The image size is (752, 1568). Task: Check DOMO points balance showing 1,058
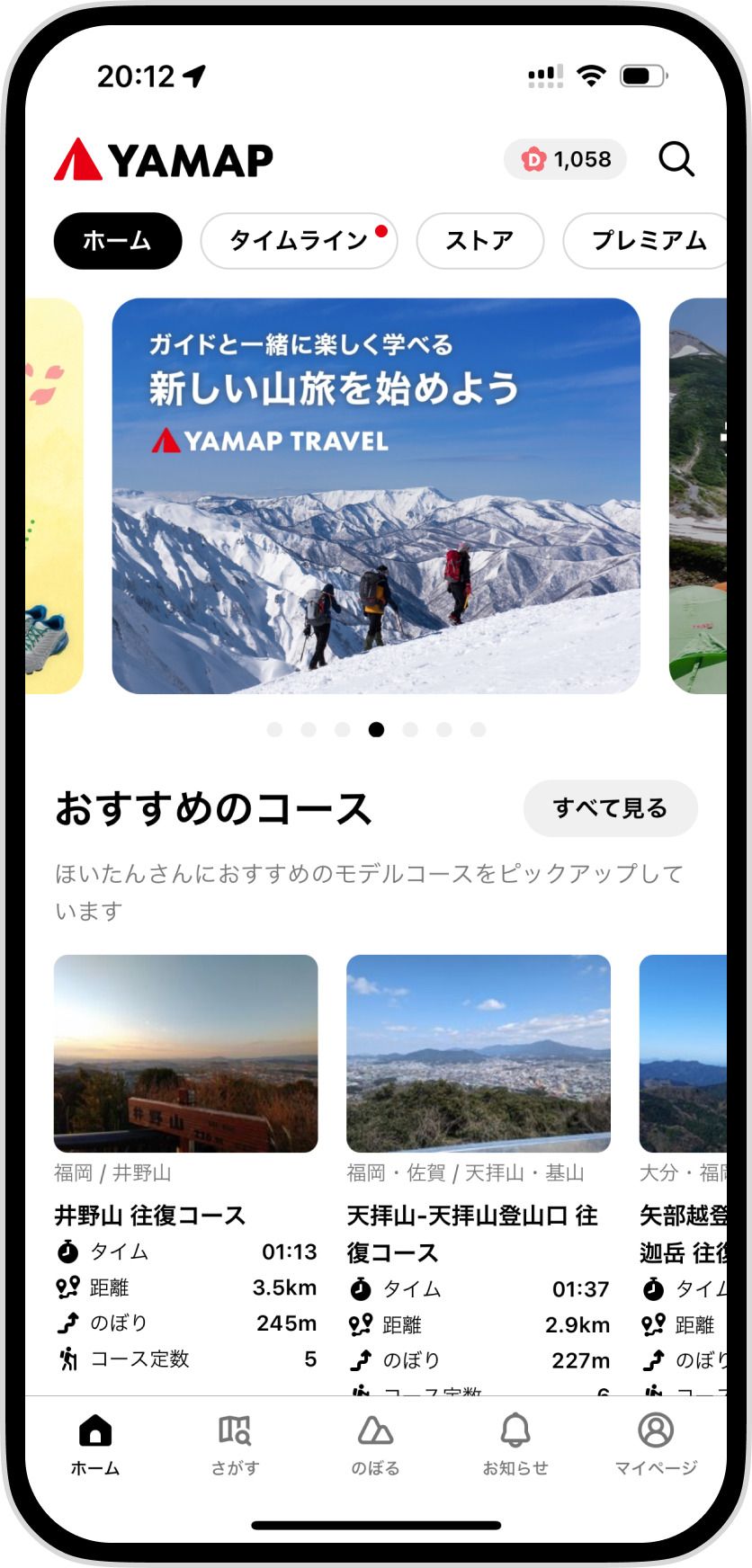click(565, 160)
